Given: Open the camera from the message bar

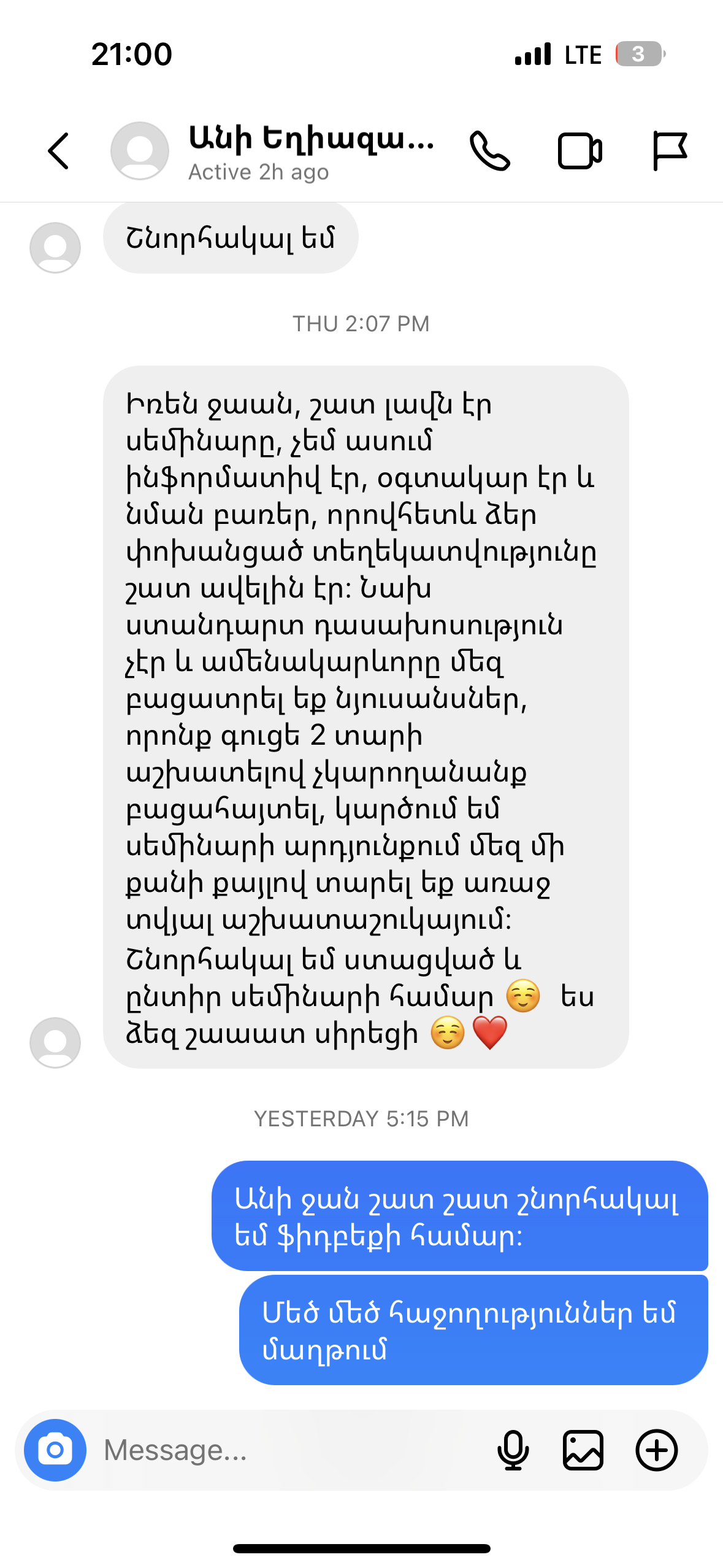Looking at the screenshot, I should [55, 1450].
